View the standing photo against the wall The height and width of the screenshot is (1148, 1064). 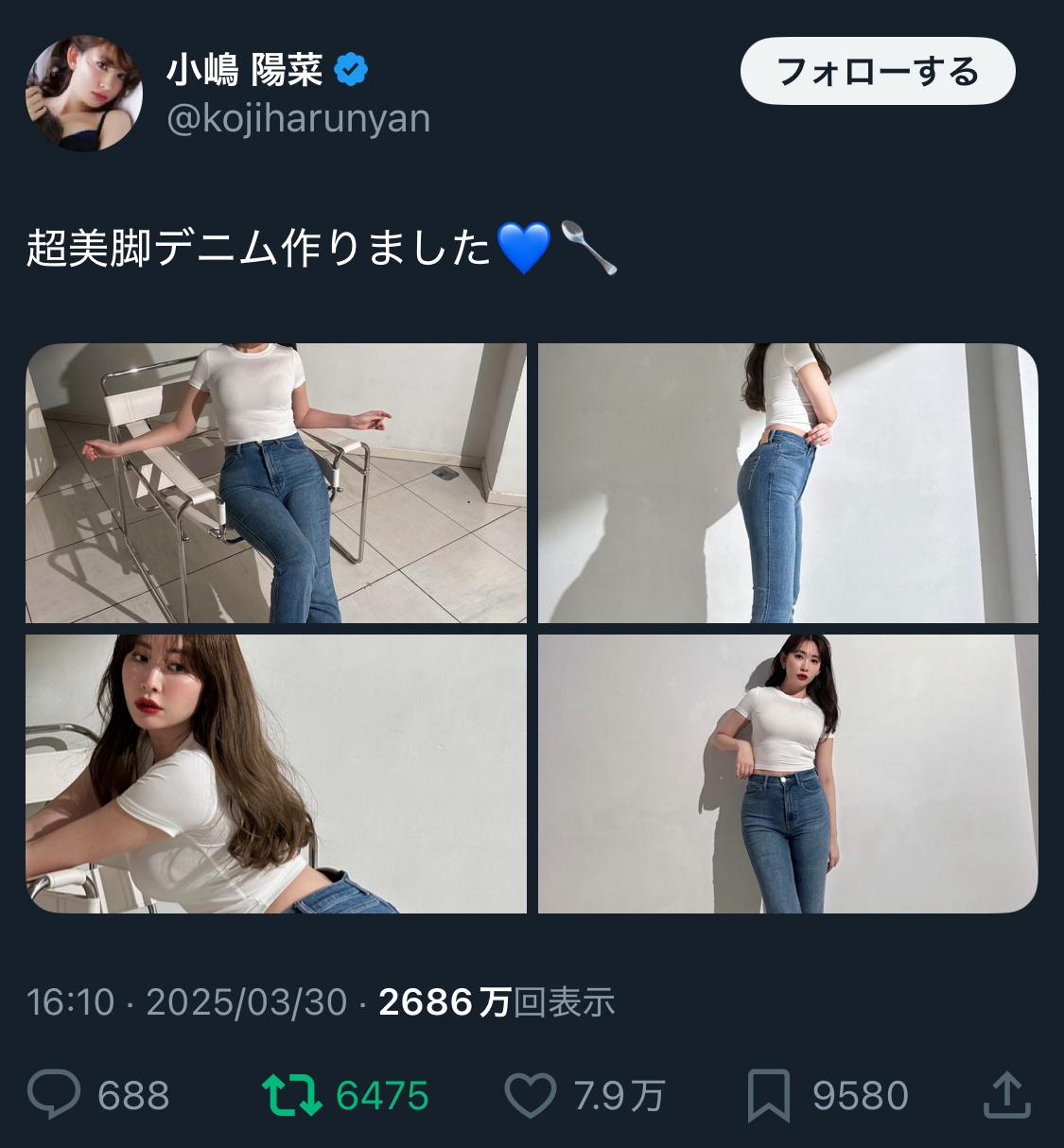tap(787, 773)
